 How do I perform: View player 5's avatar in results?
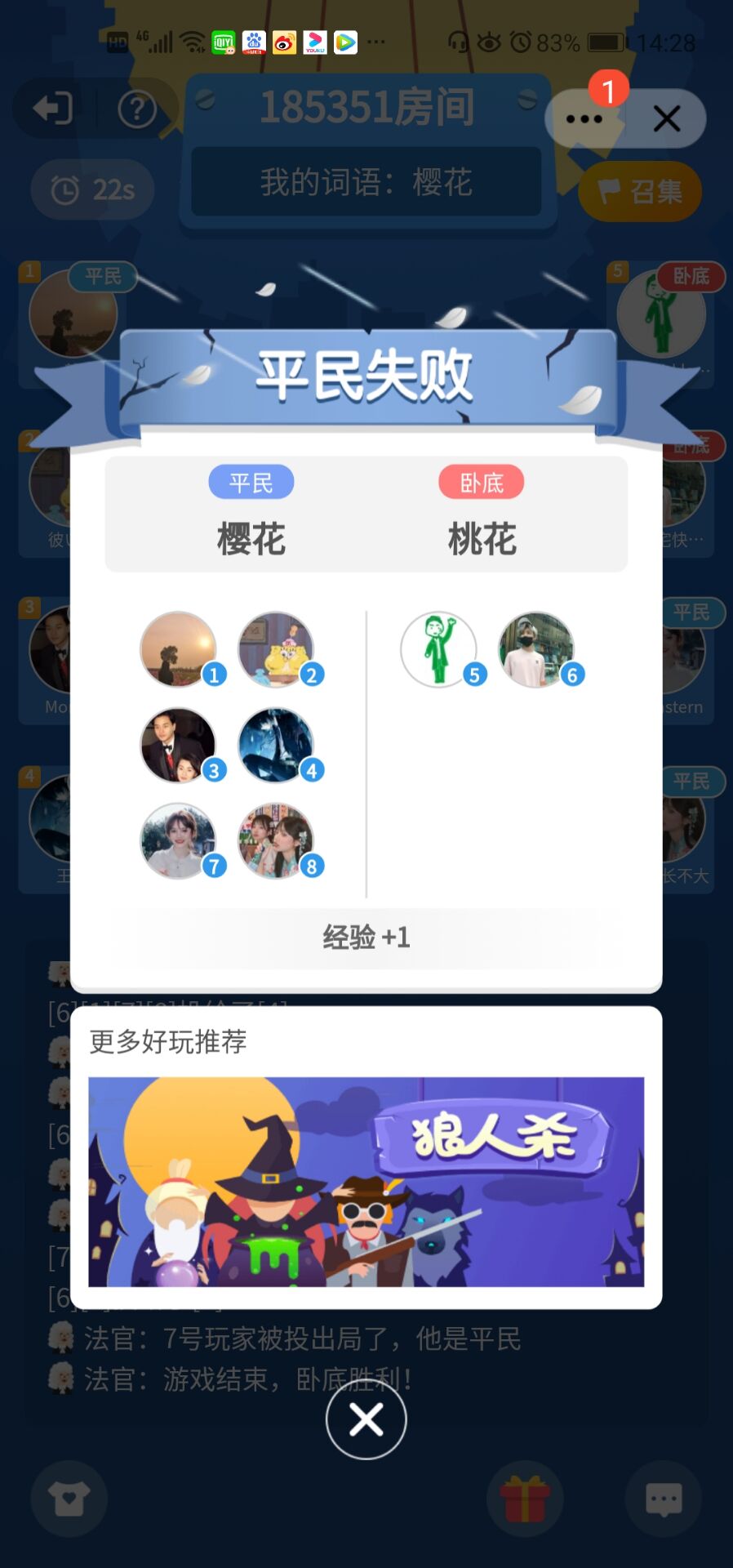point(439,649)
